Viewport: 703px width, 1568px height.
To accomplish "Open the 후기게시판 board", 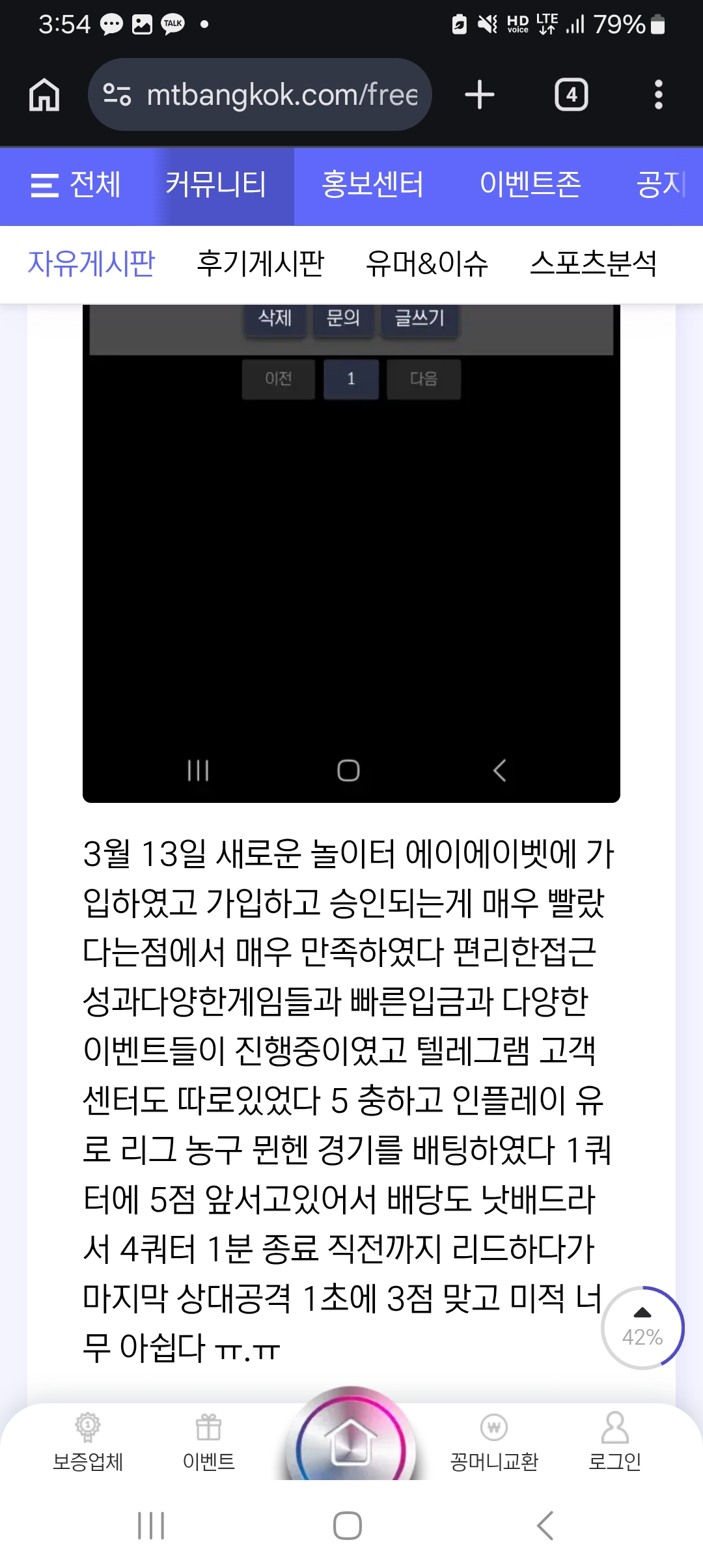I will click(x=260, y=264).
